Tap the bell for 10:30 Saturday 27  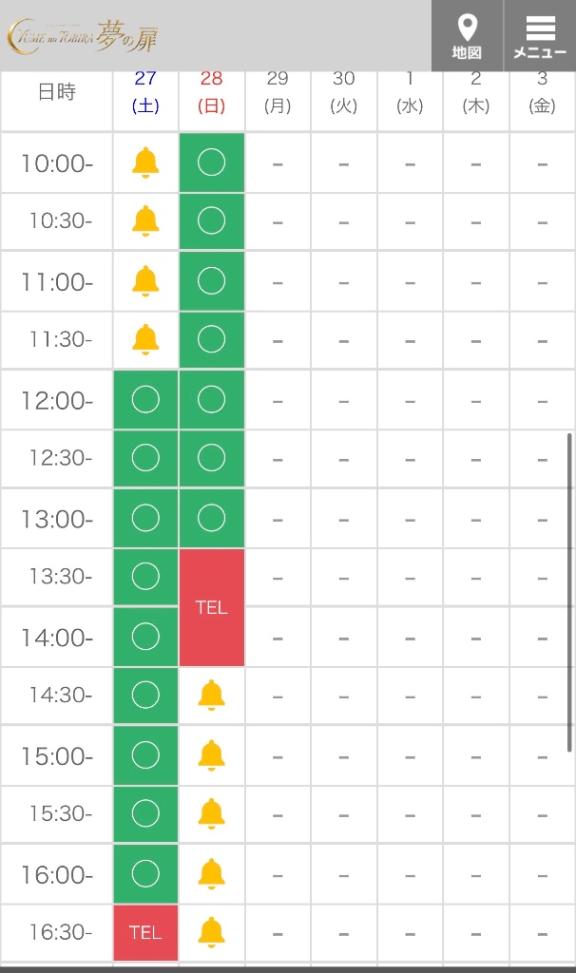pyautogui.click(x=146, y=221)
